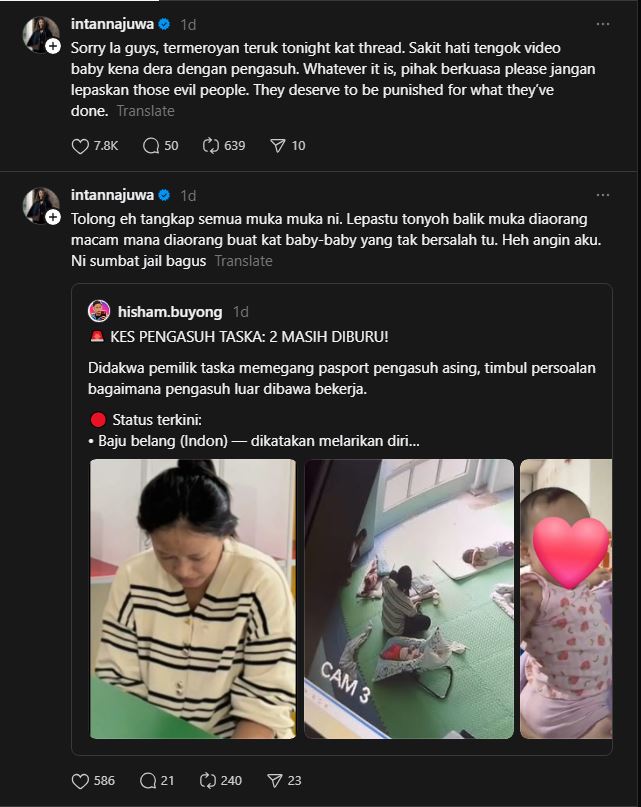Open the quoted CAM 3 footage image
Image resolution: width=641 pixels, height=807 pixels.
[409, 598]
